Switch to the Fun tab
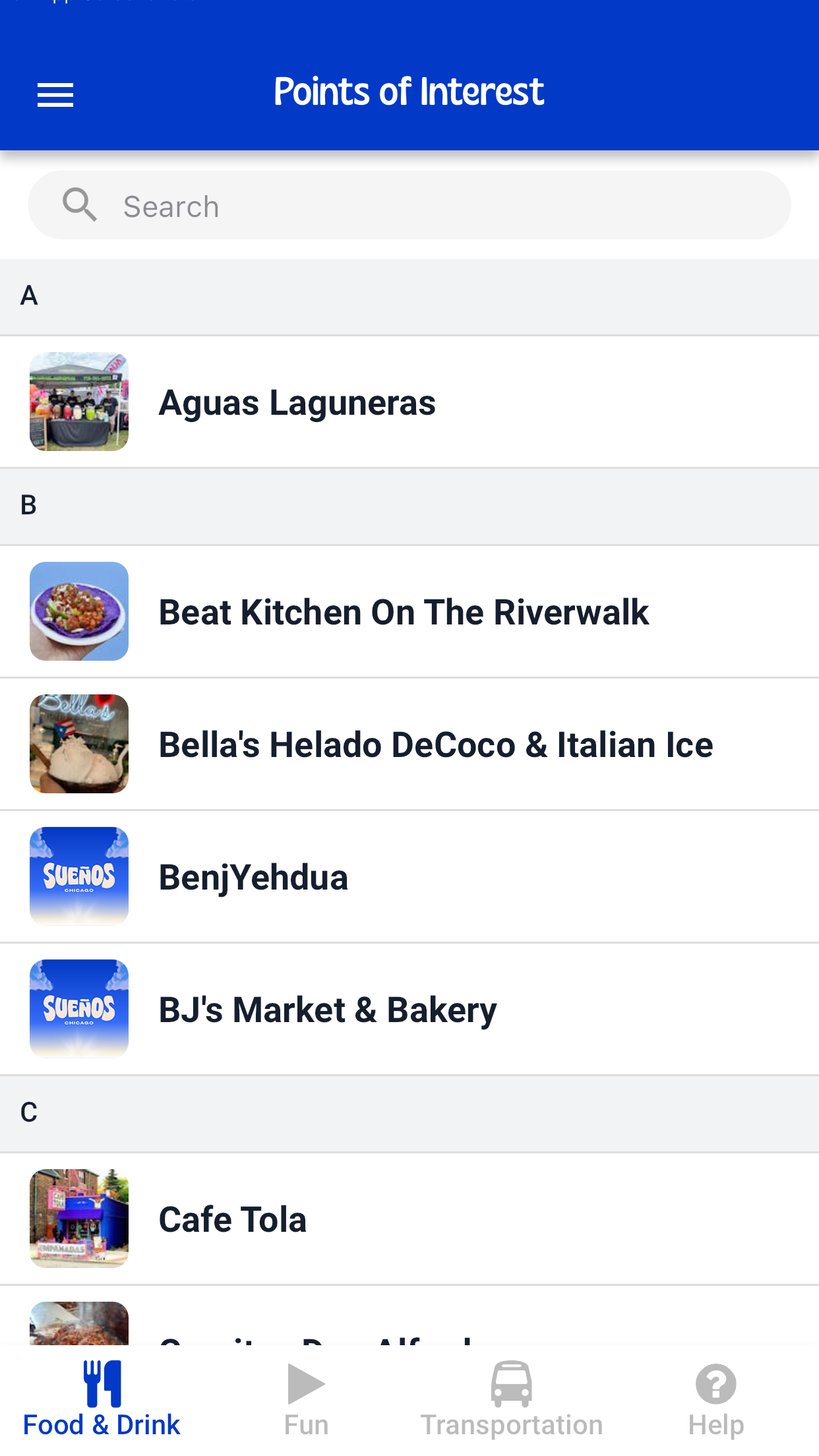The image size is (819, 1456). click(307, 1399)
